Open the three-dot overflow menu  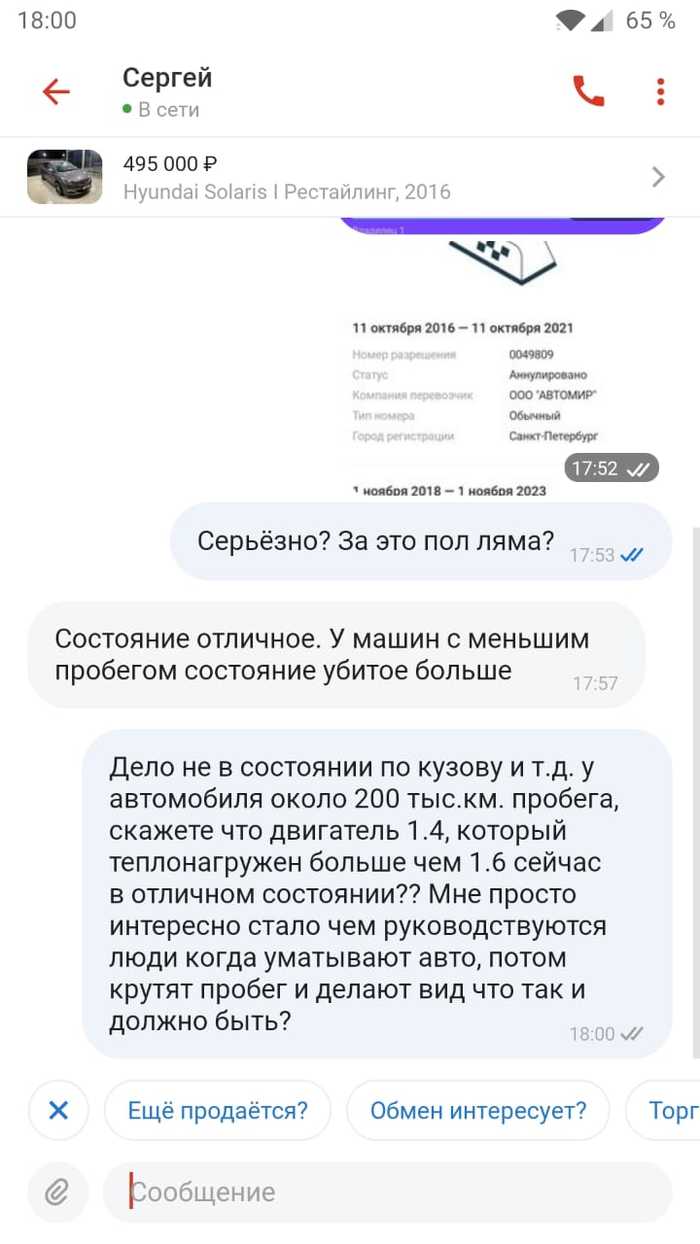[661, 92]
